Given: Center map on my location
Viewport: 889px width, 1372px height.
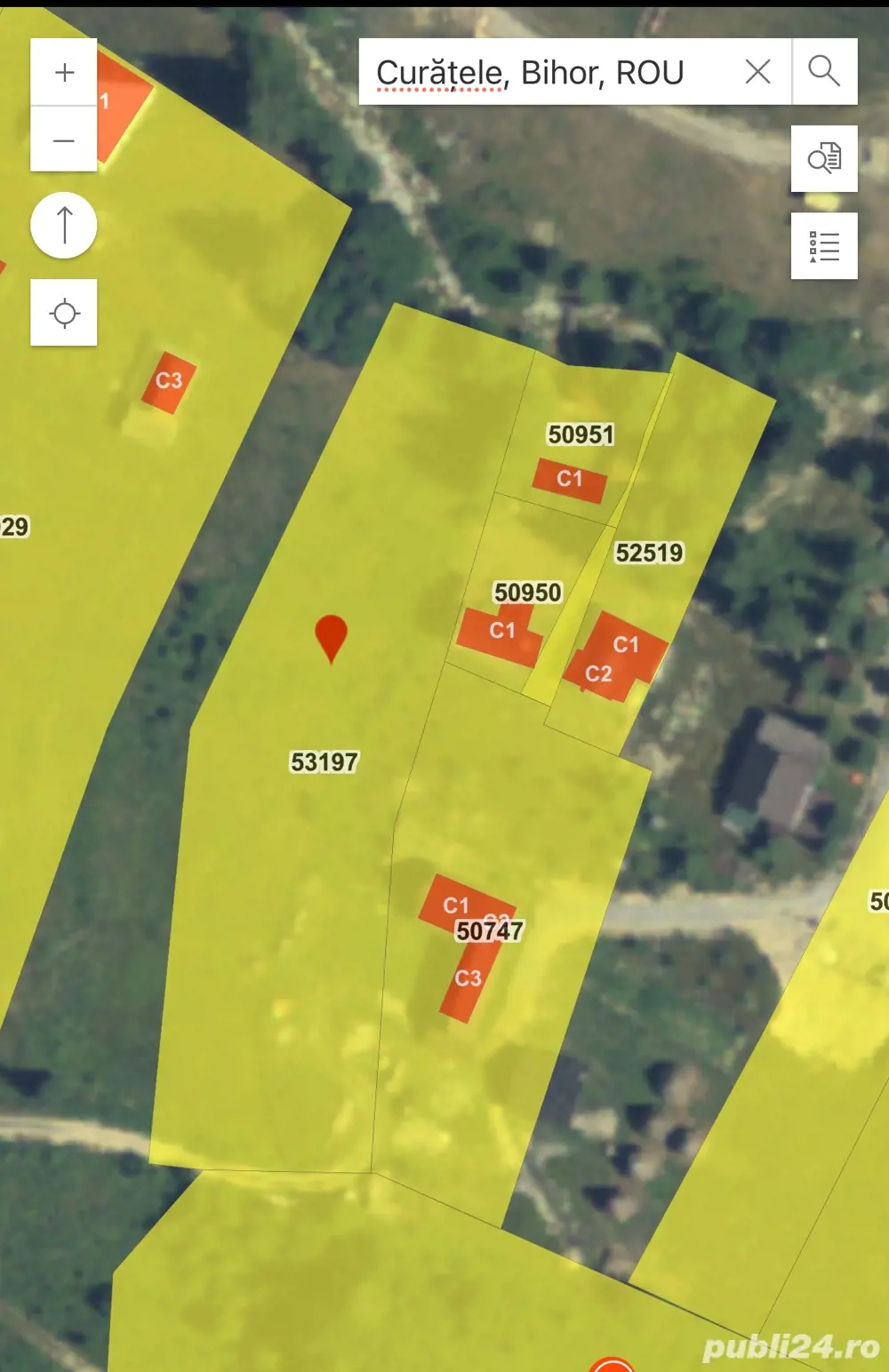Looking at the screenshot, I should [64, 313].
